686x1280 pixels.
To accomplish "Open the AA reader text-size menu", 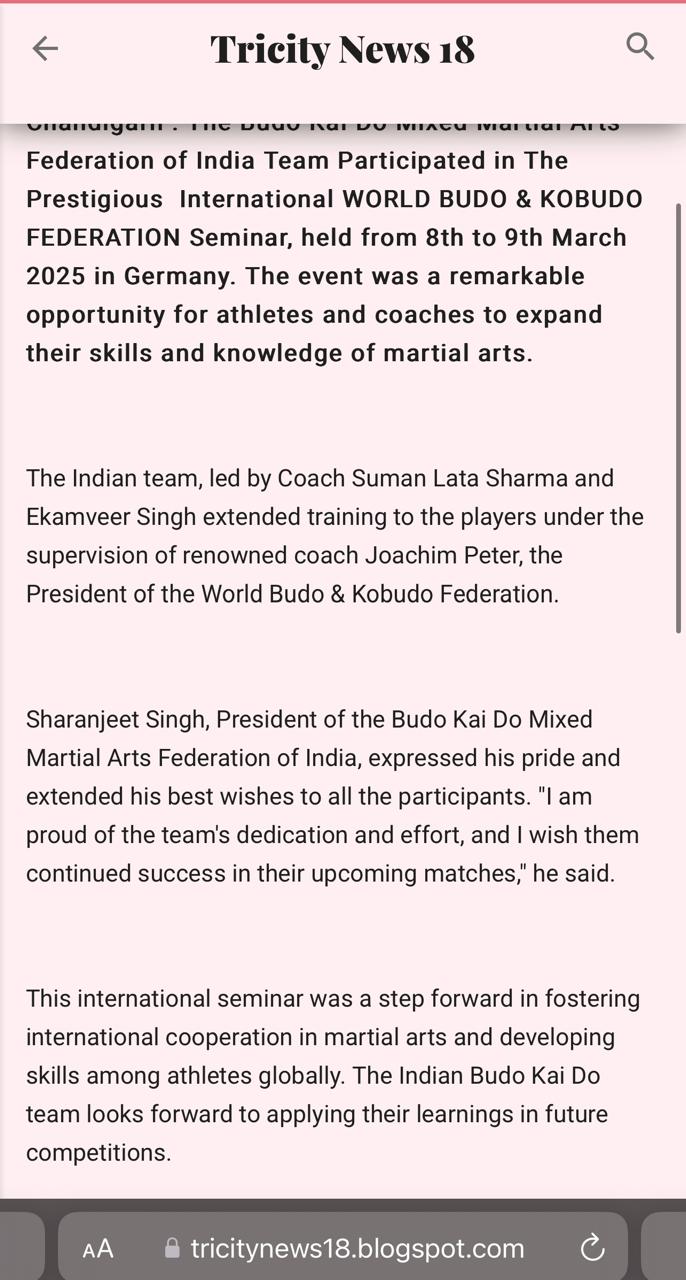I will point(98,1249).
